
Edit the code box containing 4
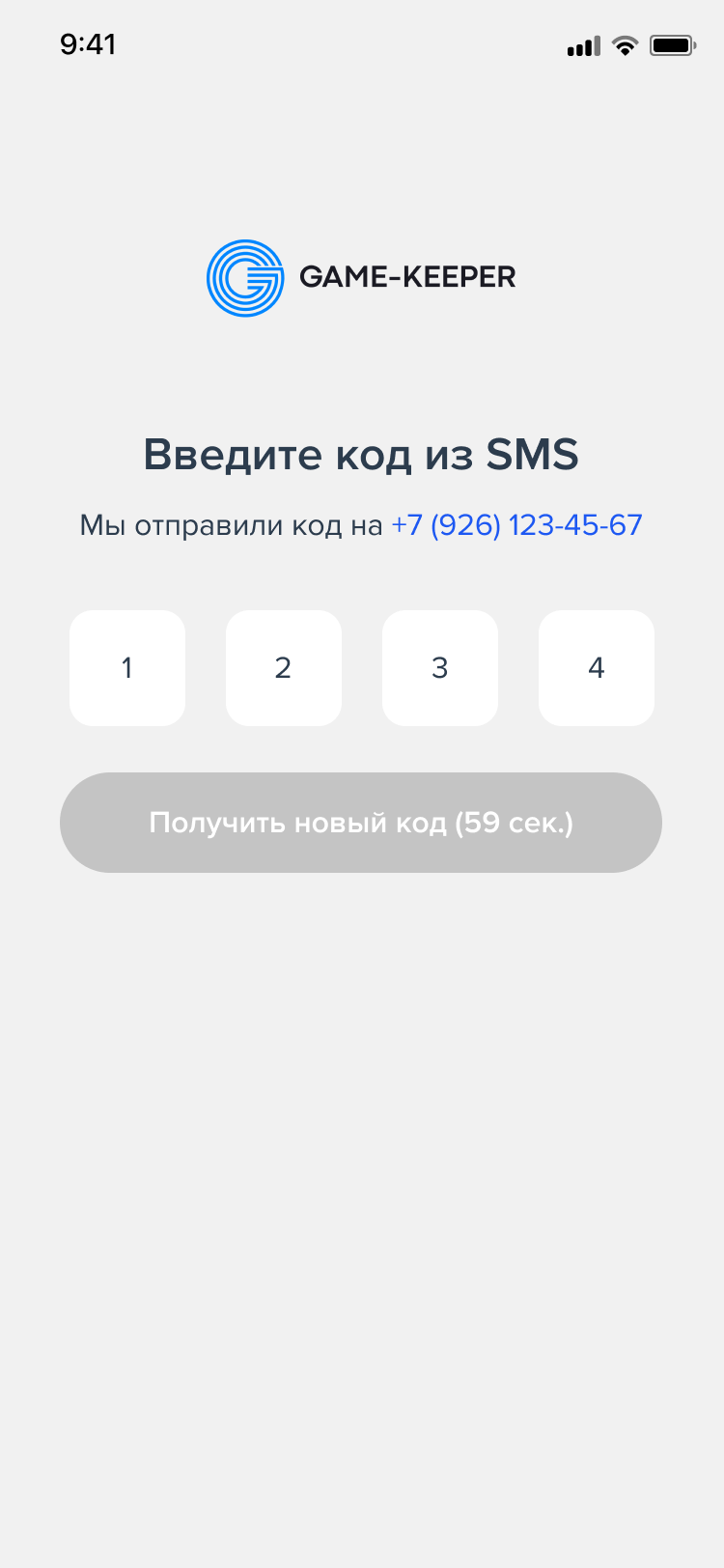(x=597, y=668)
